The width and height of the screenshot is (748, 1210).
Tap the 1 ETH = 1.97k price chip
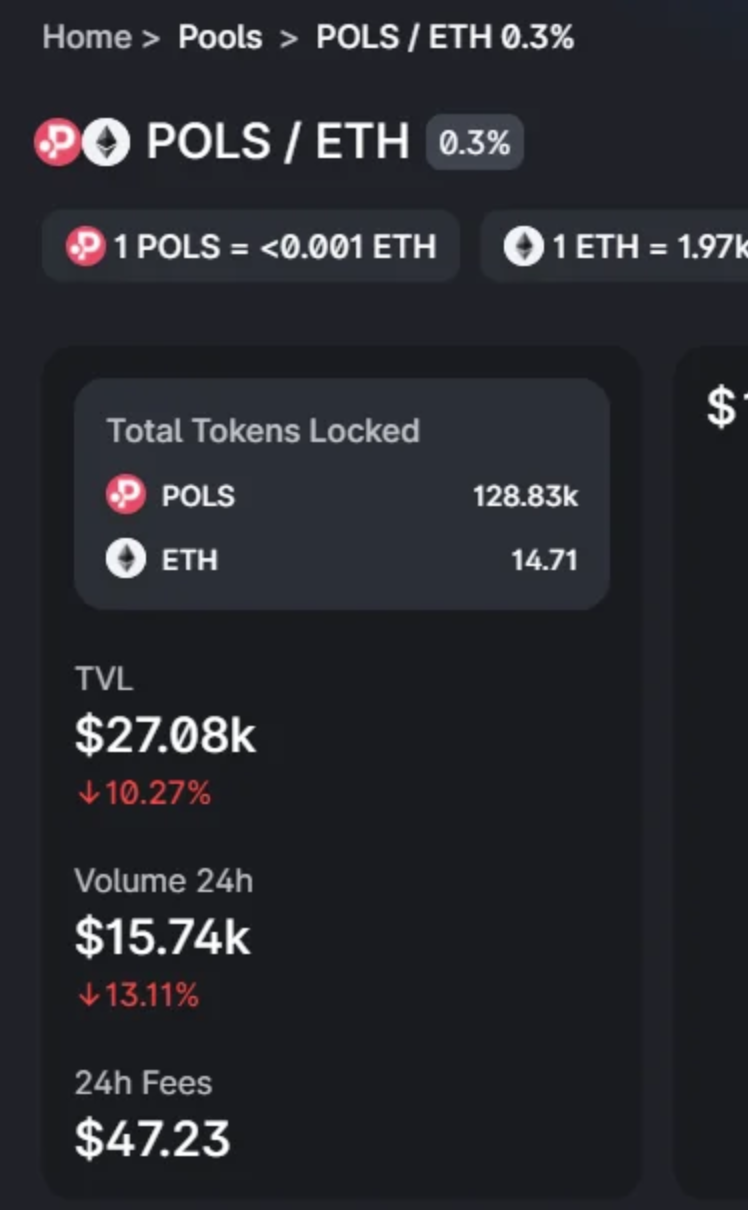[x=615, y=246]
